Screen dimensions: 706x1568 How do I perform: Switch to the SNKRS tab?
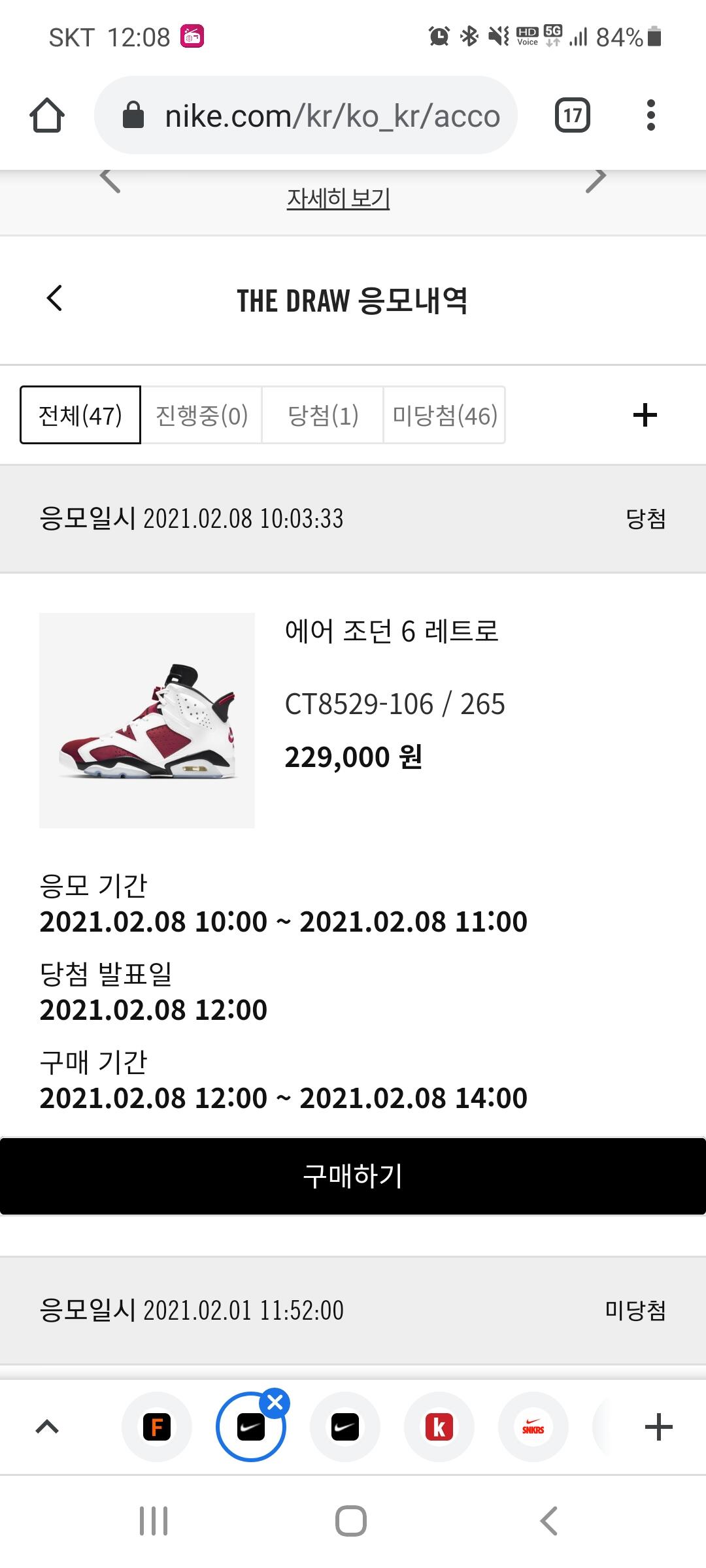coord(533,1427)
